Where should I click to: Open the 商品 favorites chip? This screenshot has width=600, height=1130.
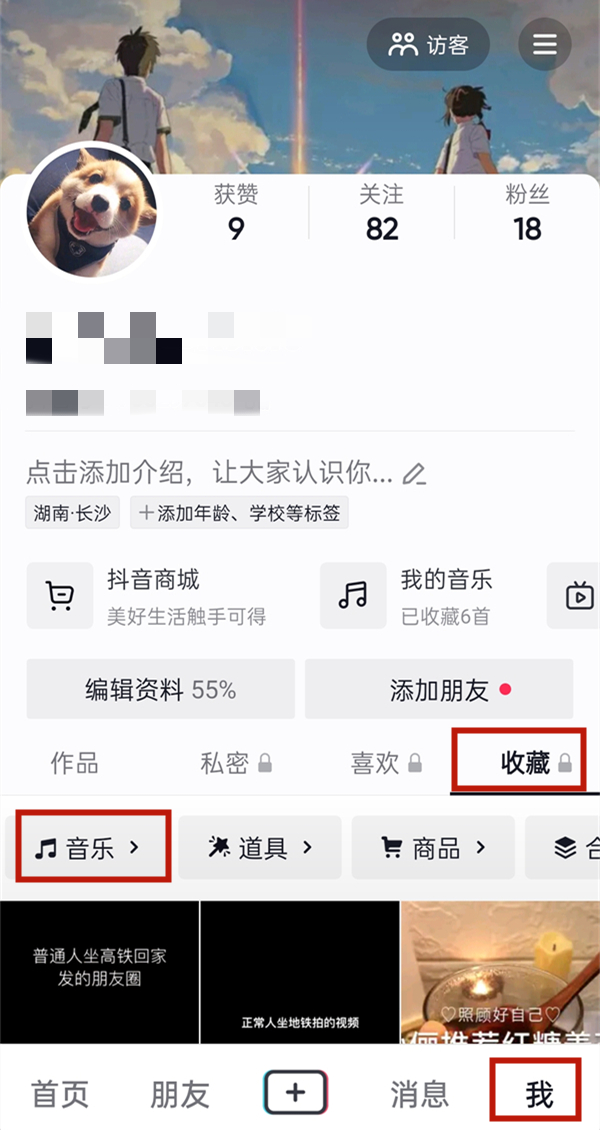point(434,848)
